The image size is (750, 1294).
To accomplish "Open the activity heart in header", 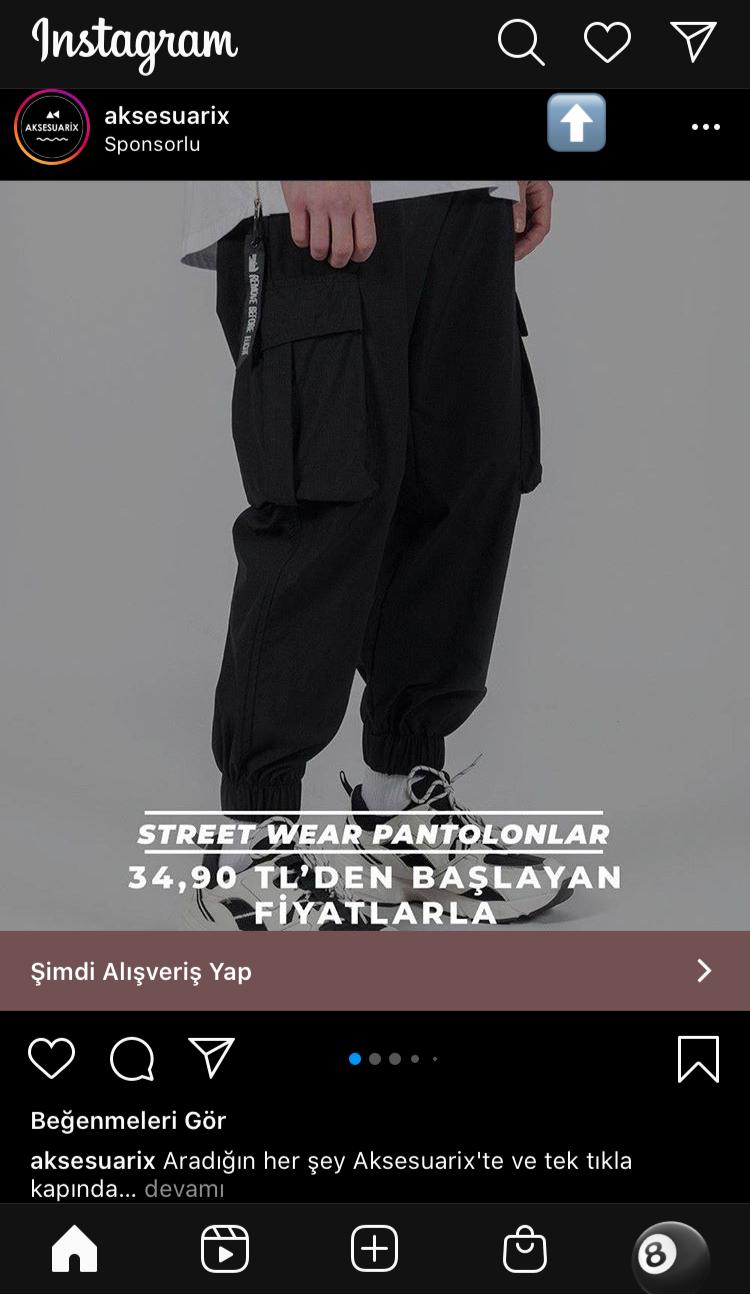I will 607,42.
